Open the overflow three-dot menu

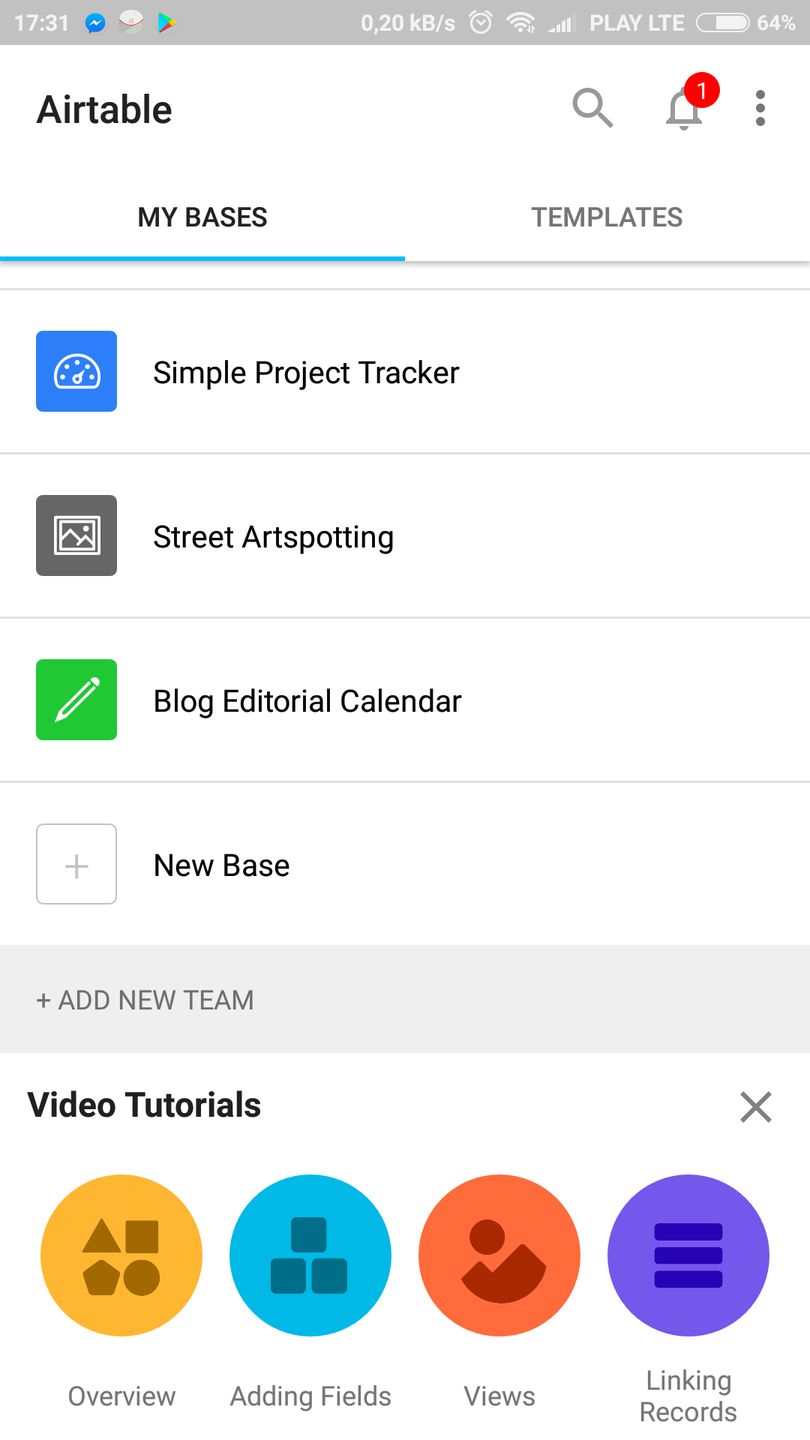coord(760,108)
